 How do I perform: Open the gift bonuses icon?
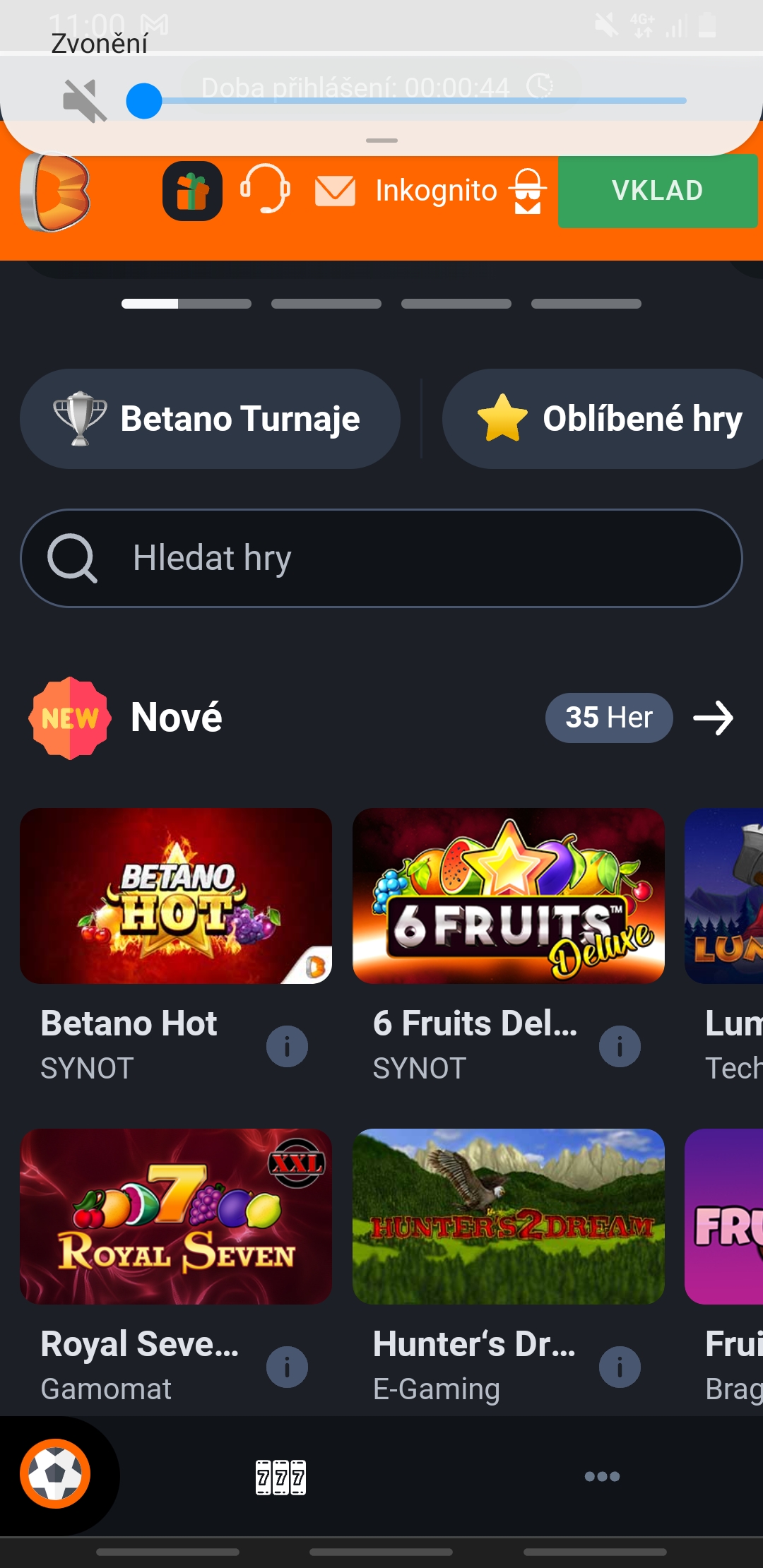tap(192, 191)
